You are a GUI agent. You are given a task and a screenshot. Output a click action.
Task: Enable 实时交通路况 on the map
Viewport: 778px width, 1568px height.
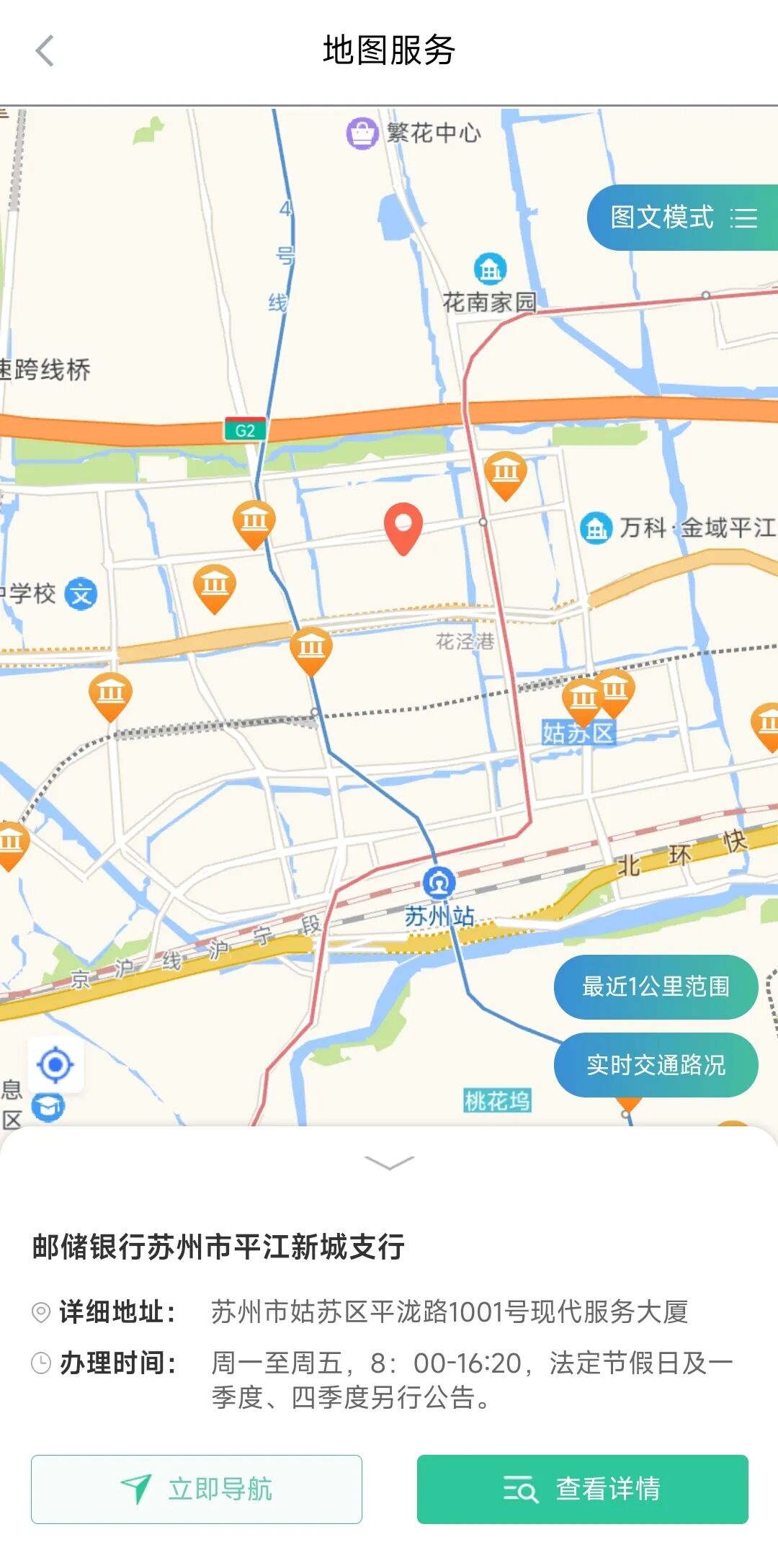tap(656, 1064)
